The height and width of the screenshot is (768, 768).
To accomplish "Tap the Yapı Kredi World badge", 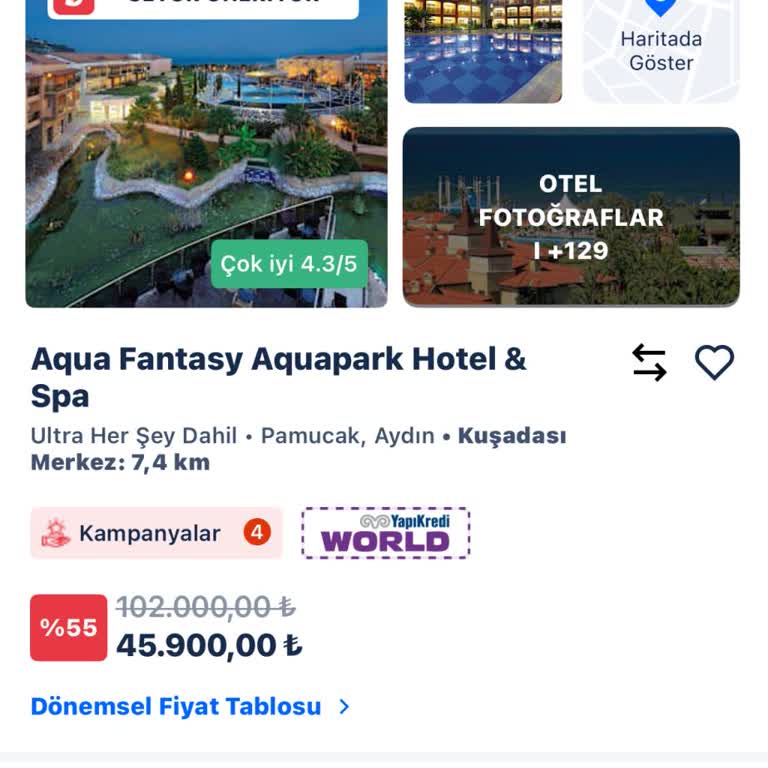I will click(386, 533).
